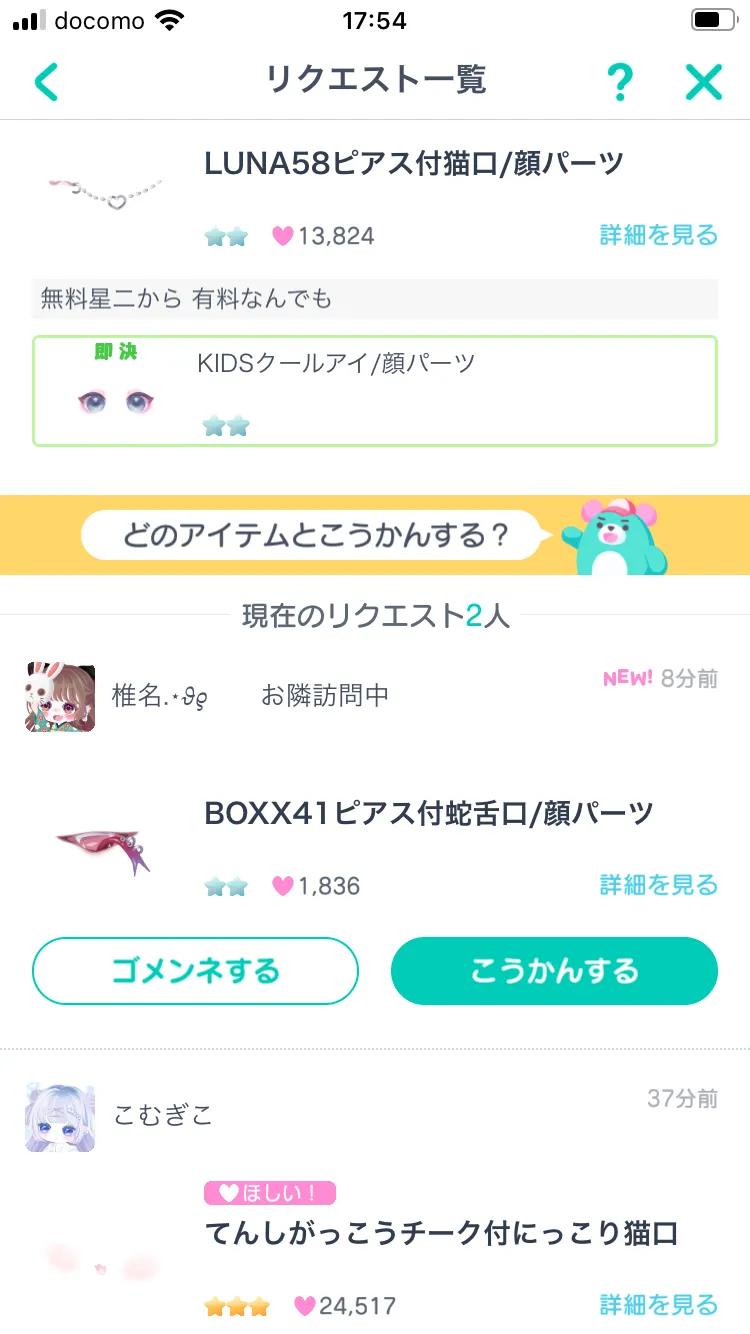Decline the request with ゴメンネする
The image size is (750, 1334).
tap(195, 971)
